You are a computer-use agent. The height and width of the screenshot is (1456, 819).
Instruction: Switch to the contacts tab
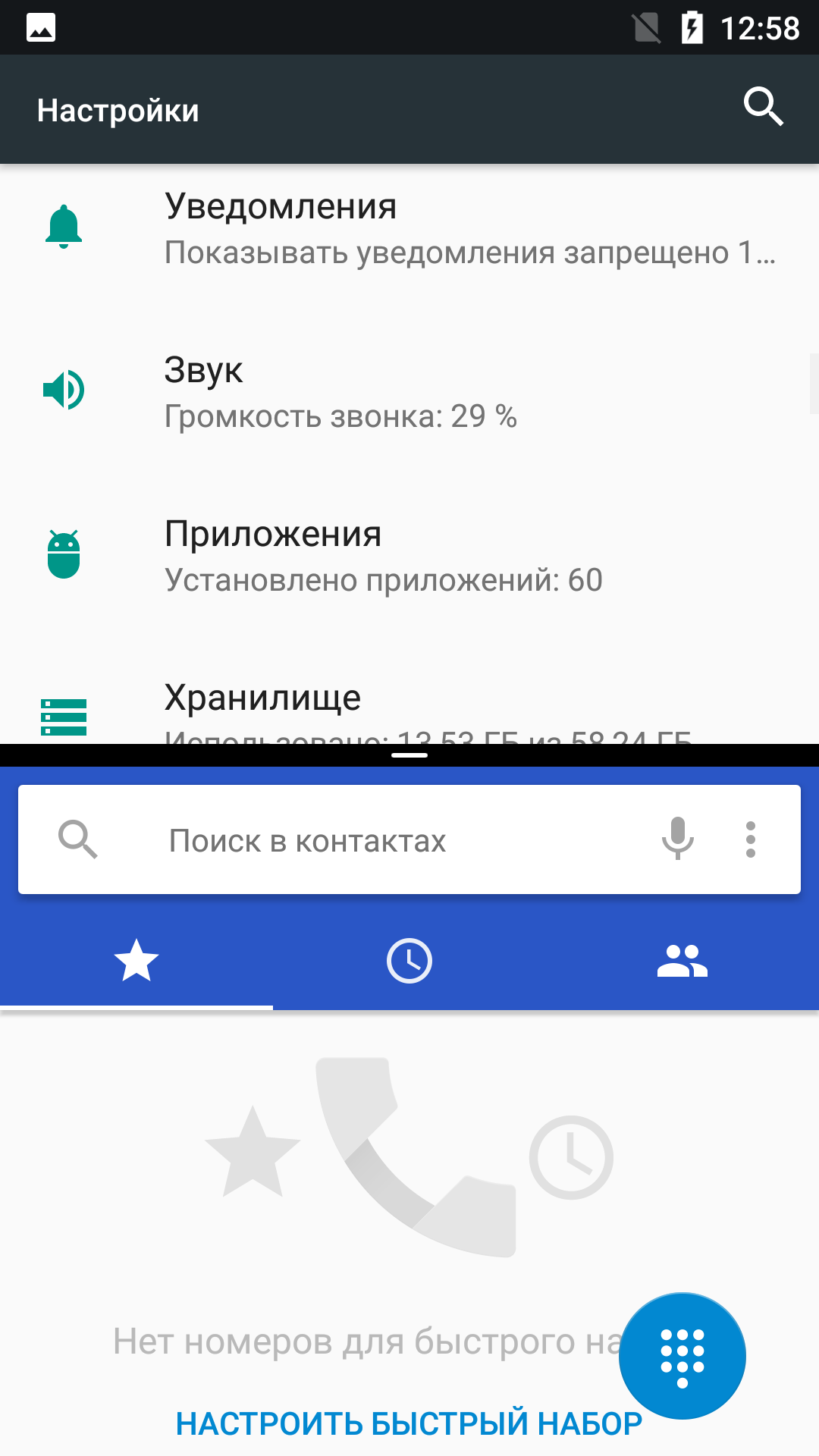[682, 961]
